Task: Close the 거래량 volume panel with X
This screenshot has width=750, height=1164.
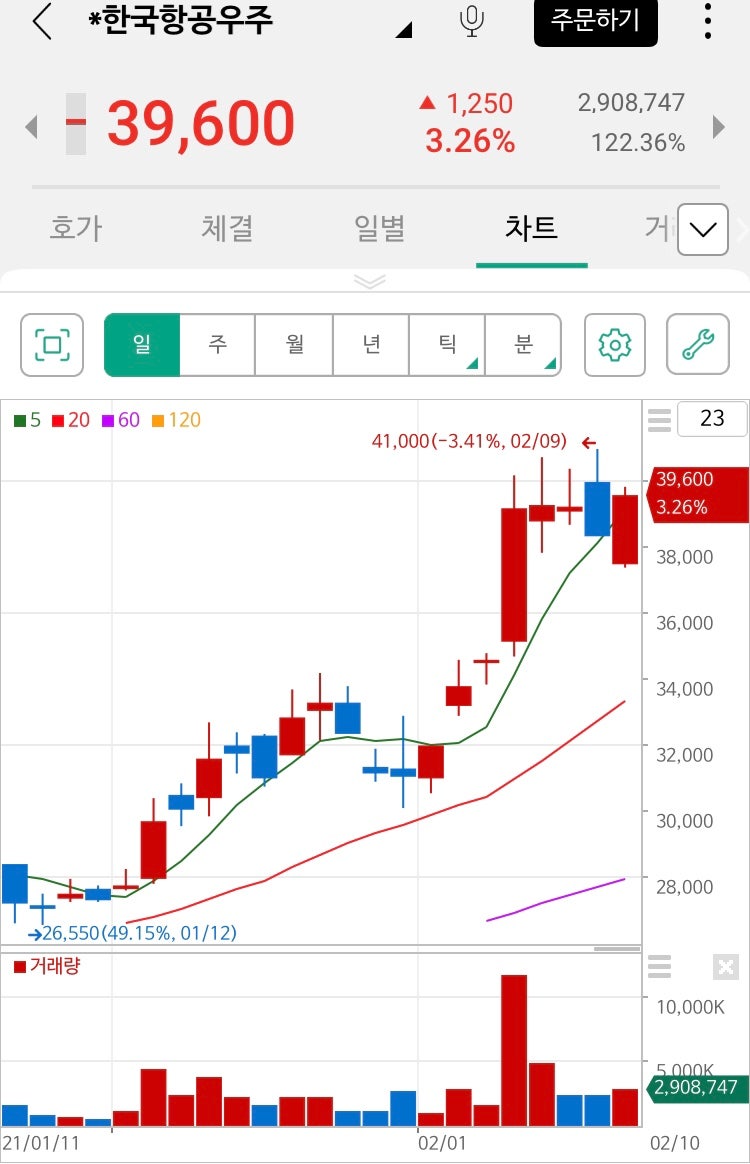Action: [724, 967]
